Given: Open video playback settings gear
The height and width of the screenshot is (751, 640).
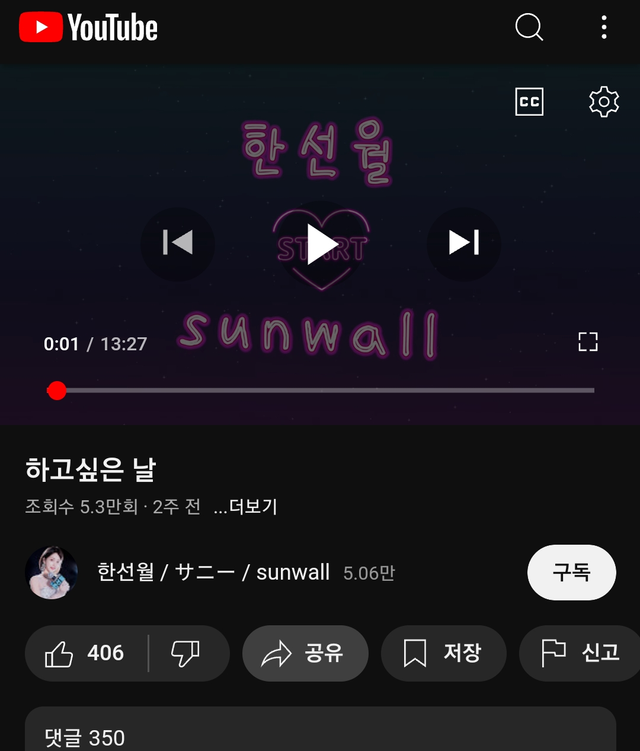Looking at the screenshot, I should point(604,101).
